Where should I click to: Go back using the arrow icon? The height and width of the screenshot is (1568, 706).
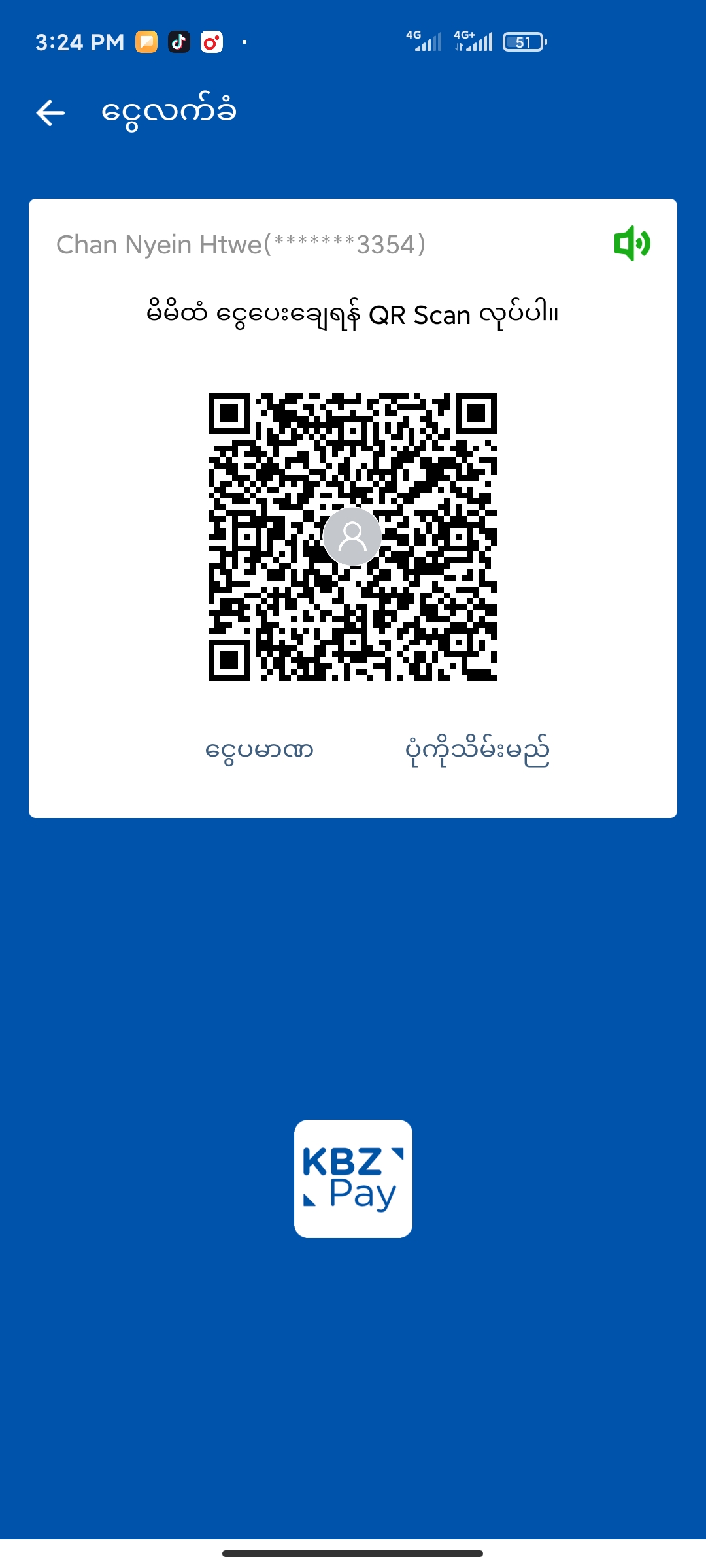(50, 113)
